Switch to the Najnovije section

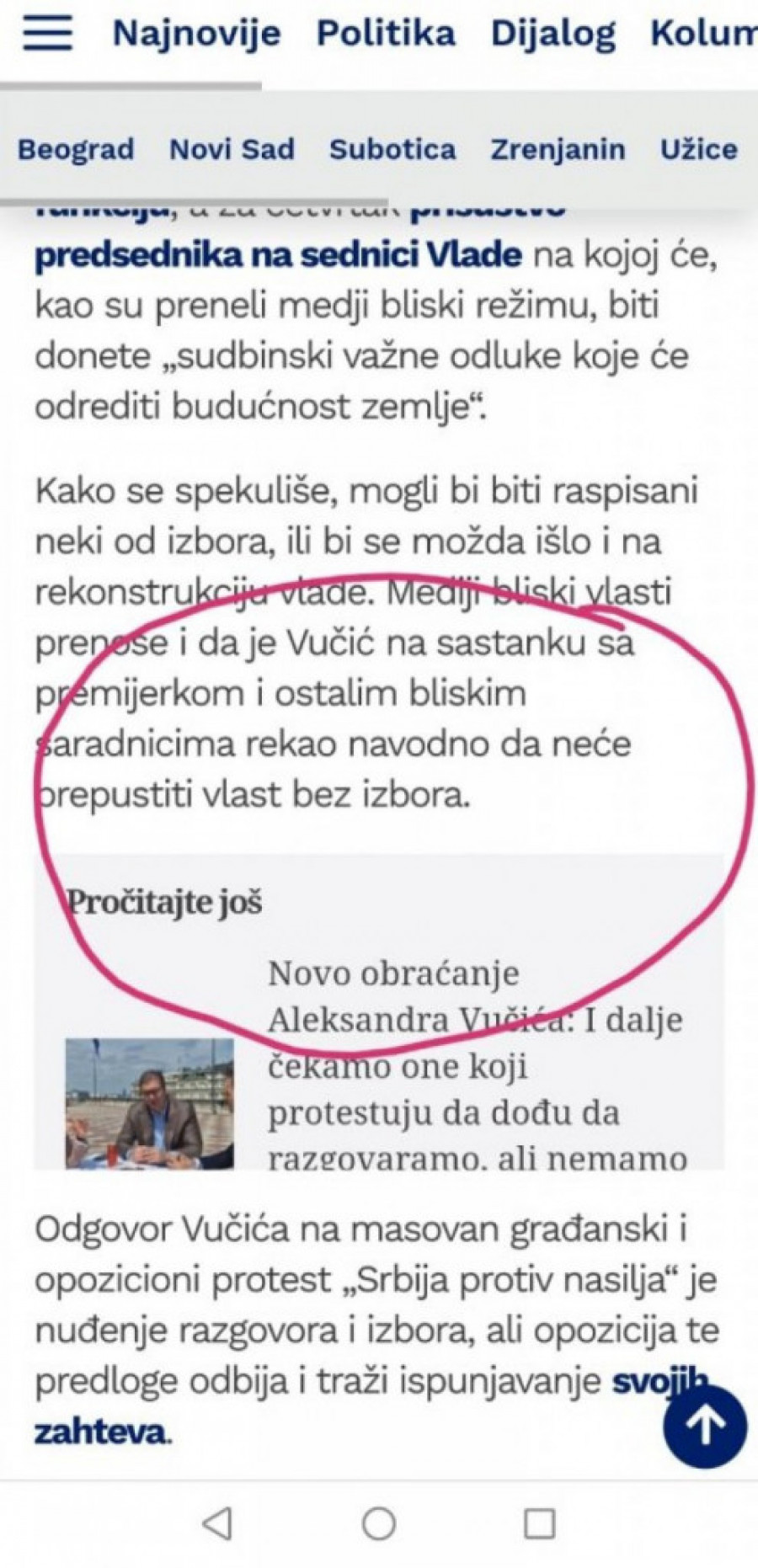click(197, 35)
